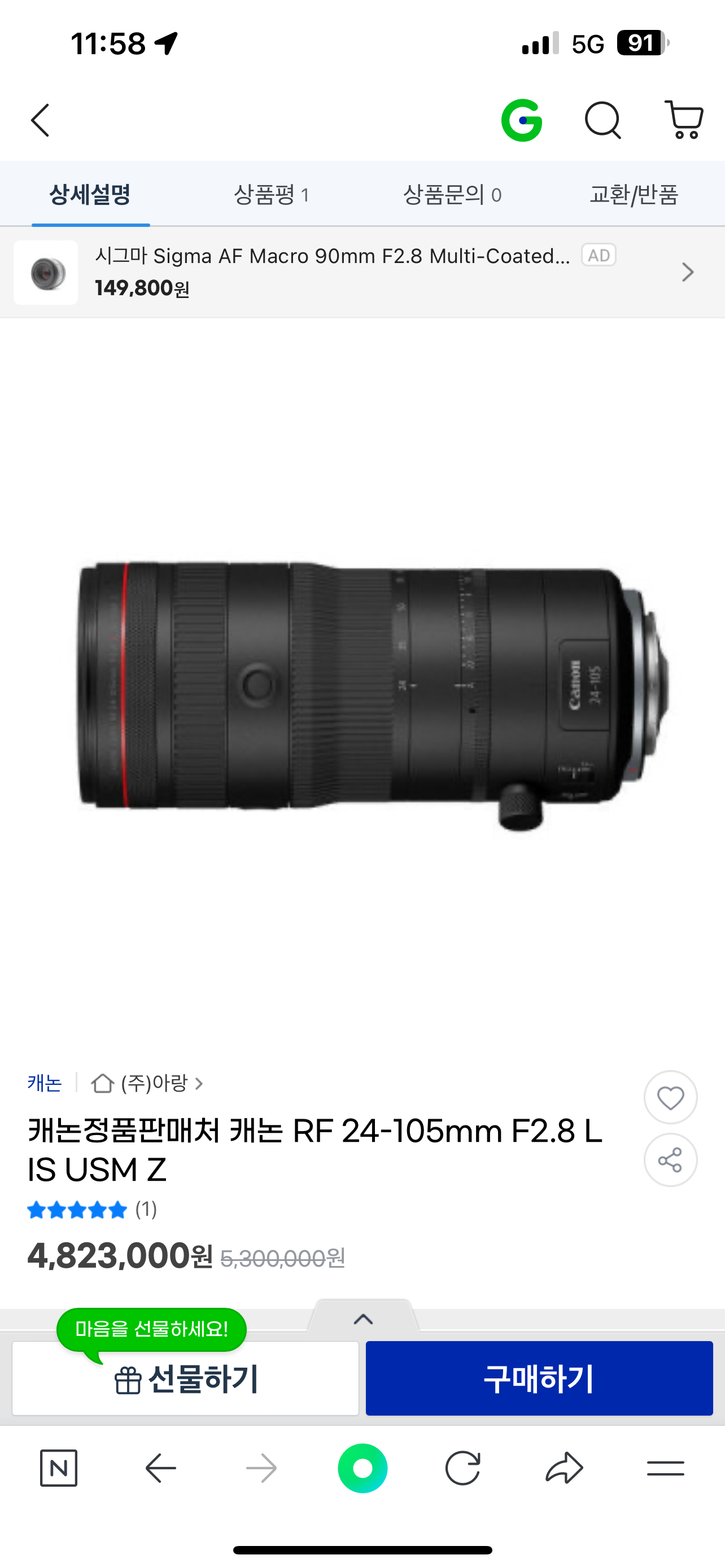Switch to the 상품평 tab
This screenshot has height=1568, width=725.
point(272,195)
